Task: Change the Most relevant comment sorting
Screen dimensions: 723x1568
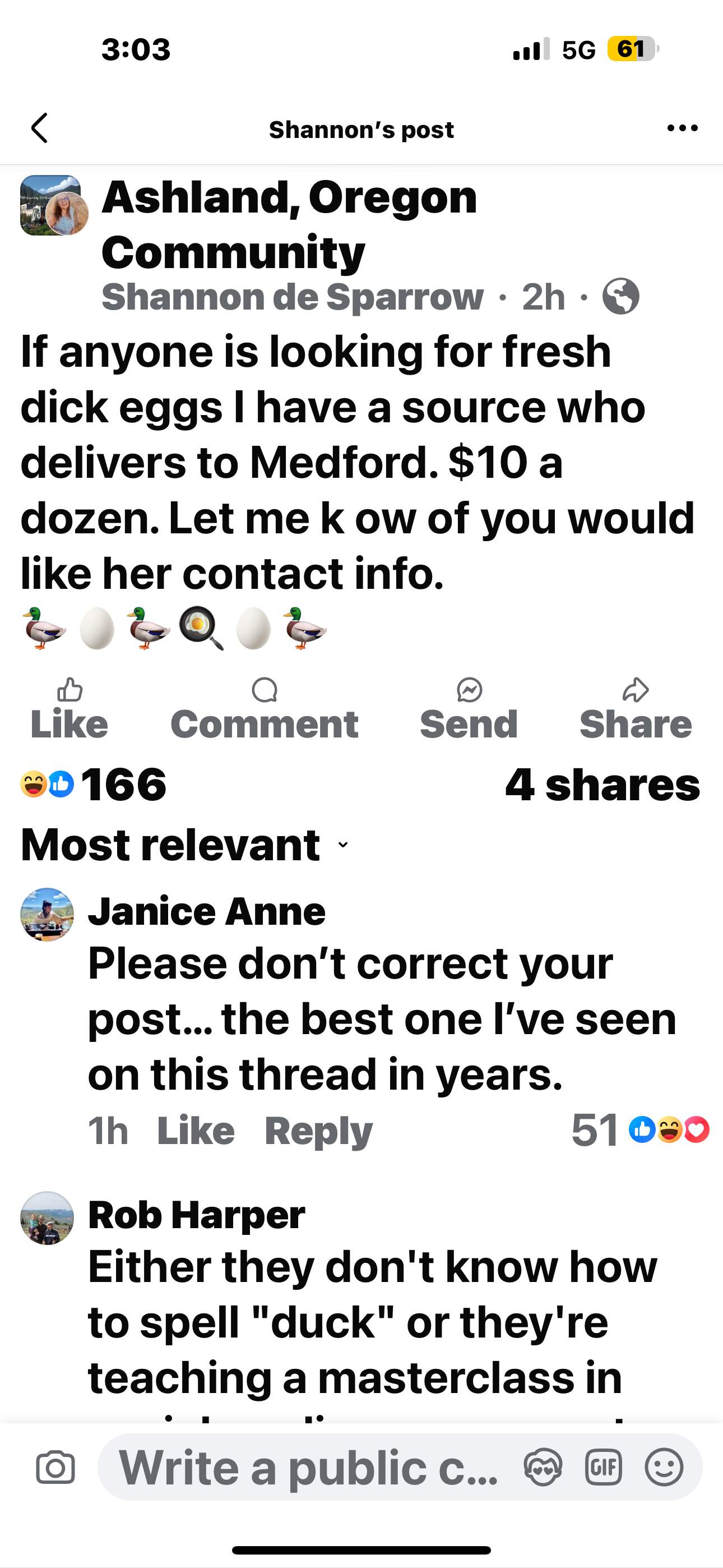Action: pos(185,845)
